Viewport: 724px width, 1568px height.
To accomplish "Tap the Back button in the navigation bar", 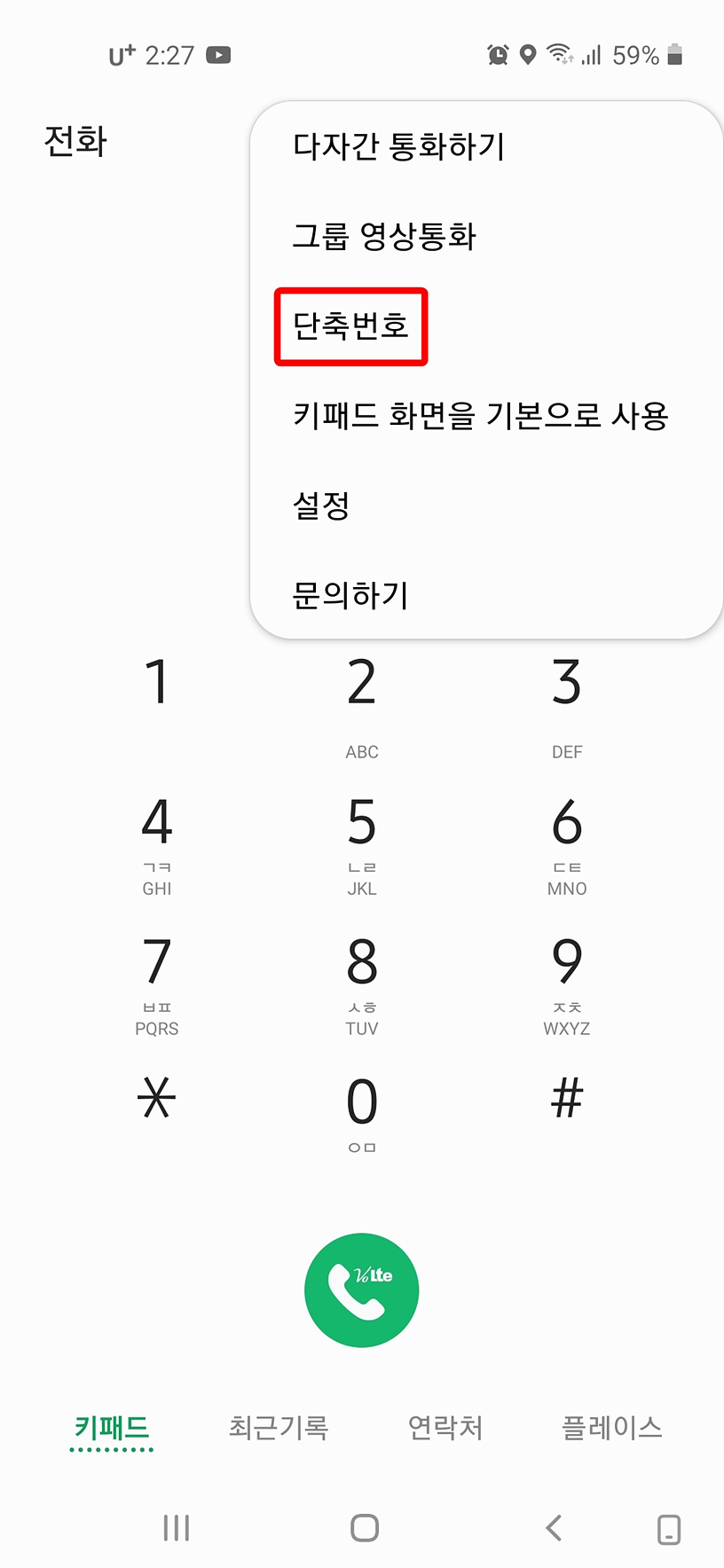I will click(x=552, y=1527).
